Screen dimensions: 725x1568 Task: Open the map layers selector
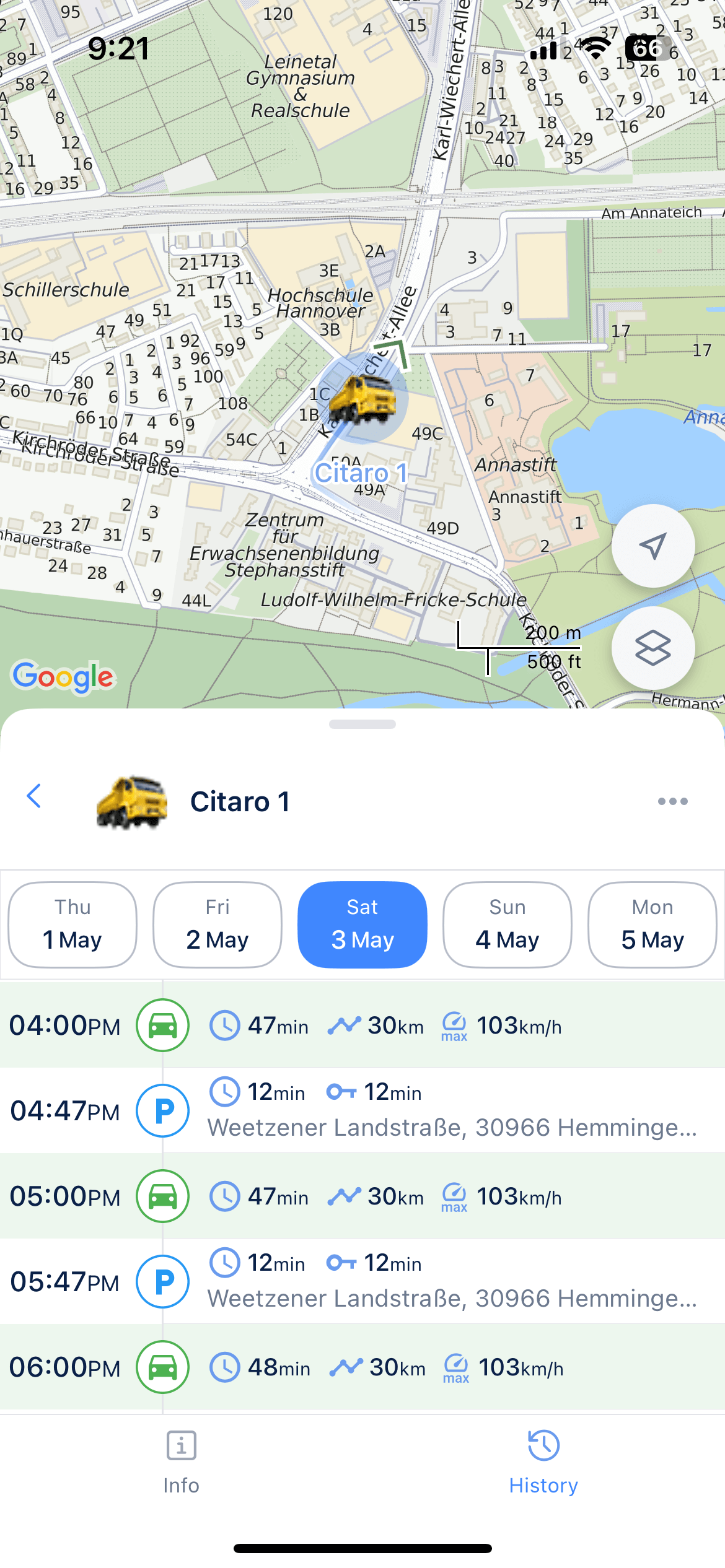click(652, 648)
